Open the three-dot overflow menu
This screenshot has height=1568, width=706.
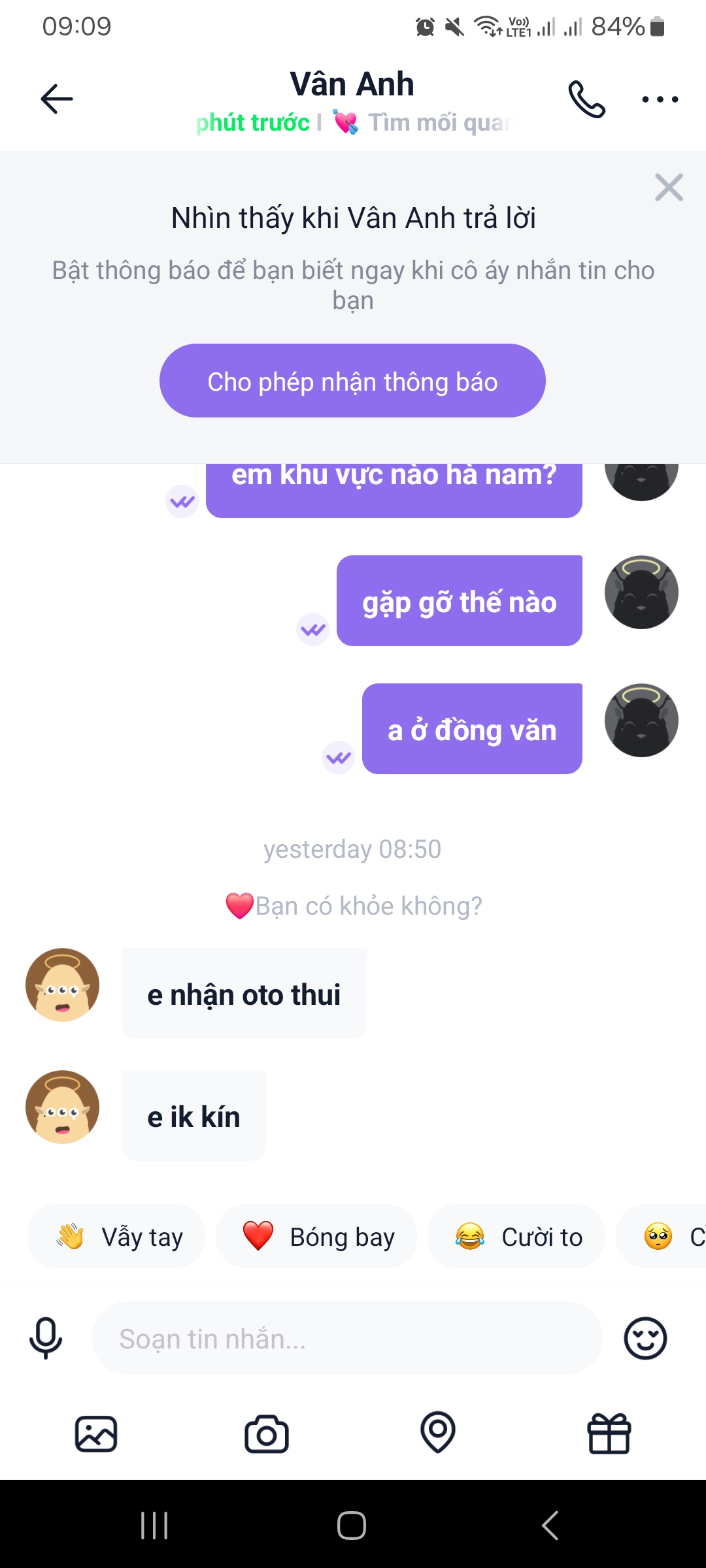[x=660, y=99]
